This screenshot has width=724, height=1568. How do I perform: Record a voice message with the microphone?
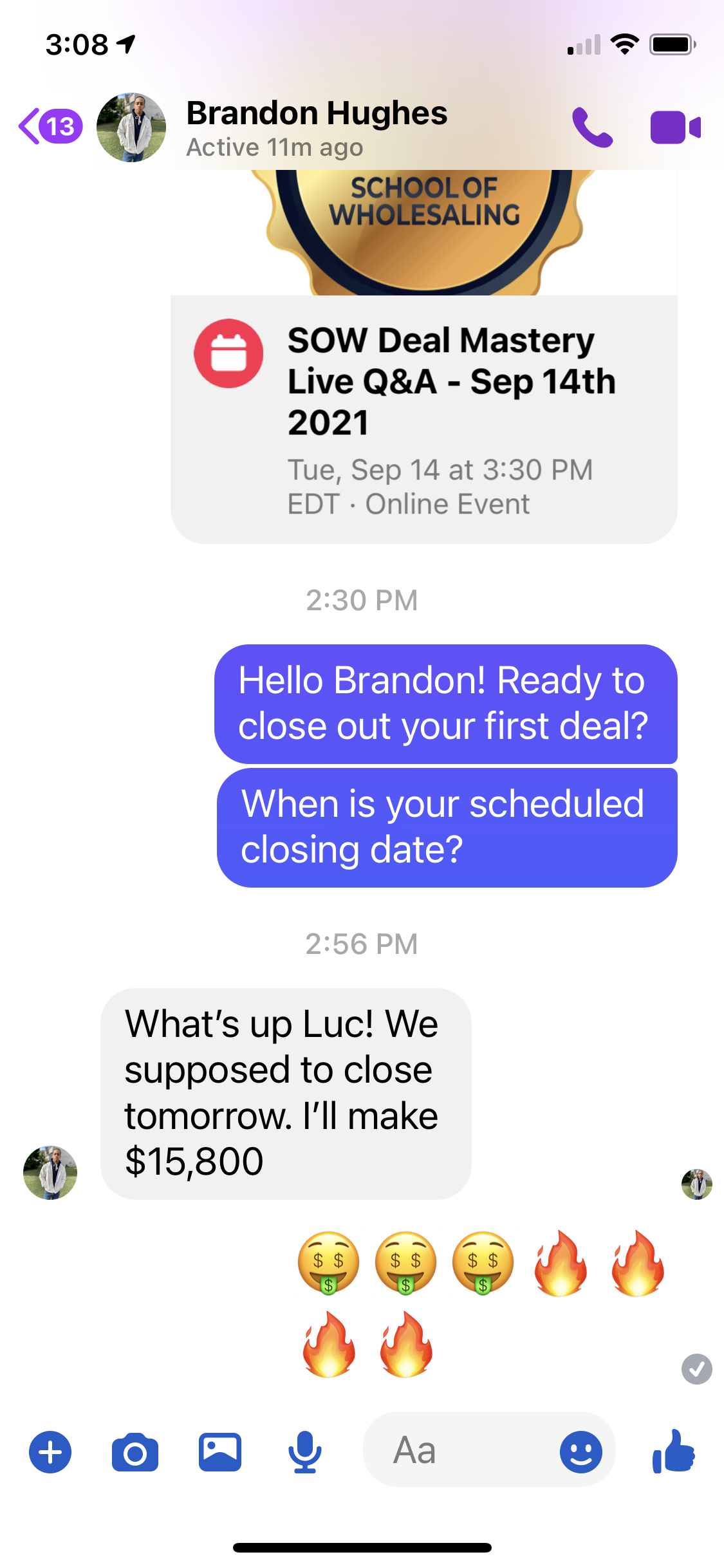point(304,1452)
